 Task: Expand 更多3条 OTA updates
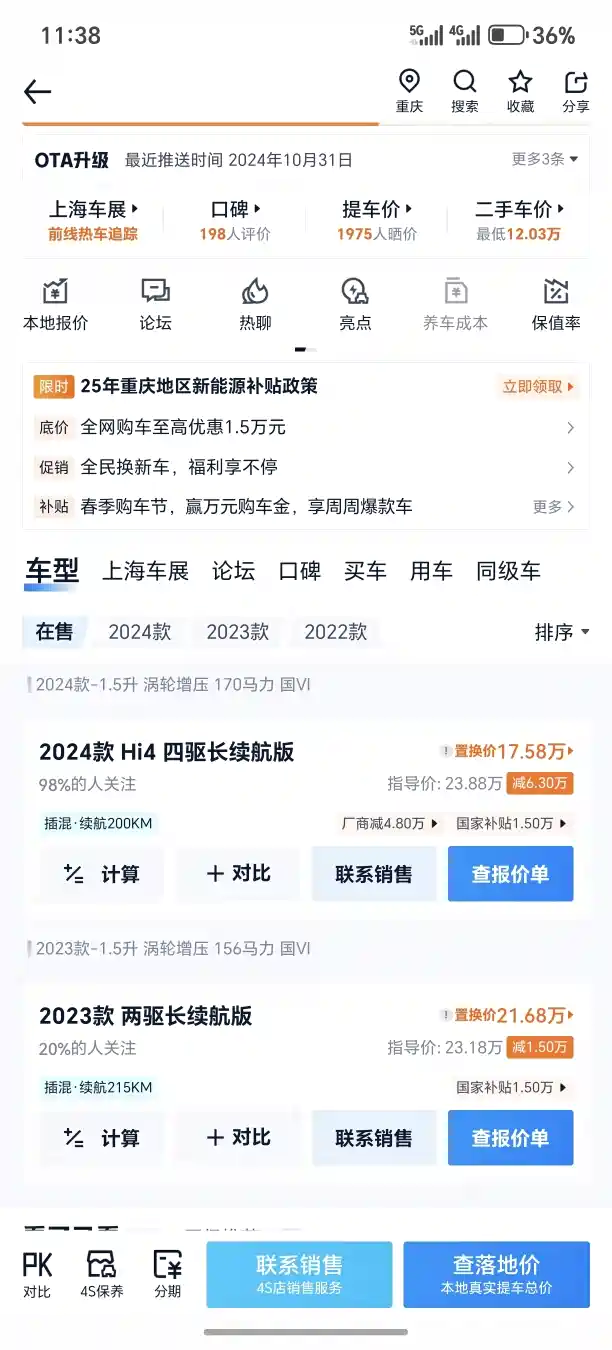545,159
